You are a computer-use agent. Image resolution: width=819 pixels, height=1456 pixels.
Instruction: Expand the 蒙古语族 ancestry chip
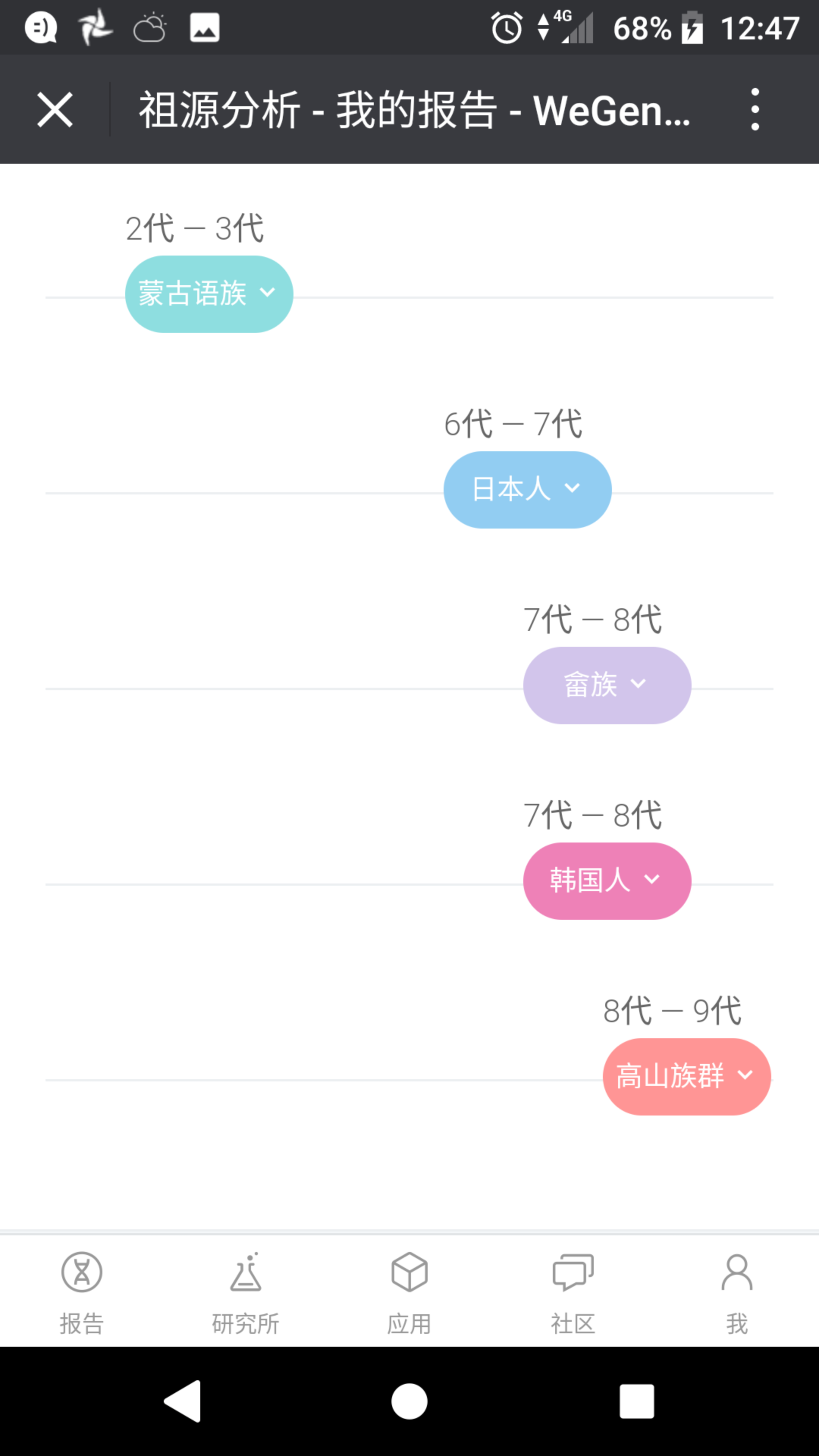coord(209,294)
